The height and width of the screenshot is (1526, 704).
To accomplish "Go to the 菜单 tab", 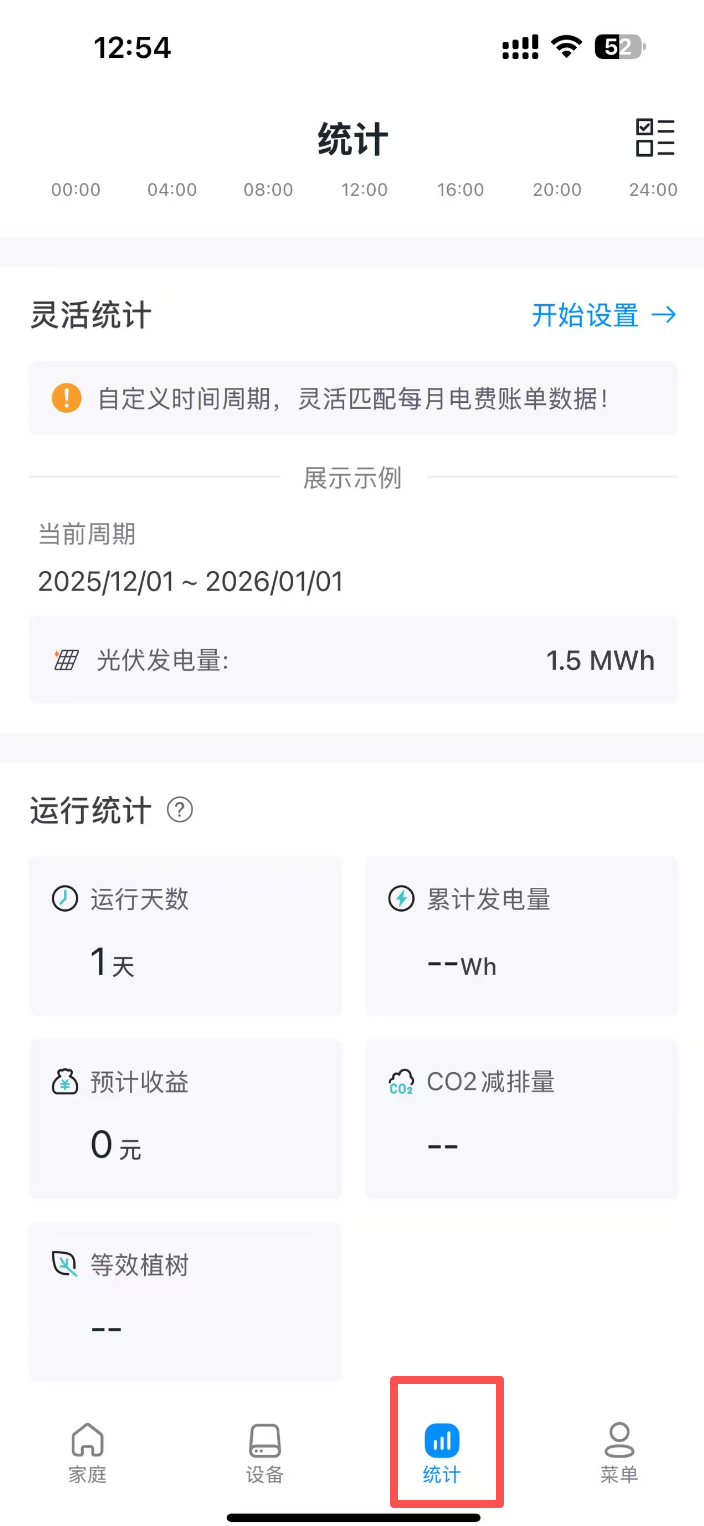I will tap(619, 1452).
